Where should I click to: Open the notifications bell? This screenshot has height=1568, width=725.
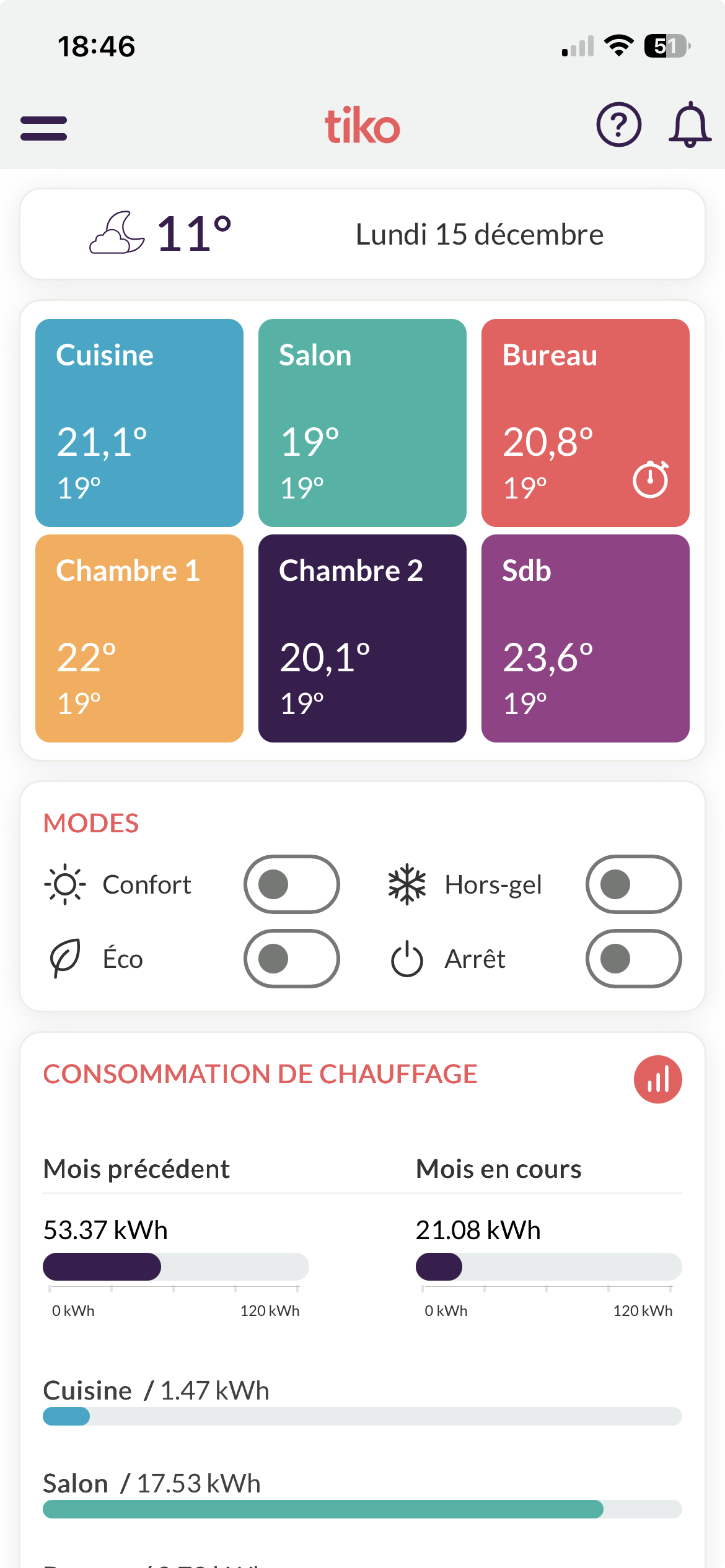(x=689, y=124)
